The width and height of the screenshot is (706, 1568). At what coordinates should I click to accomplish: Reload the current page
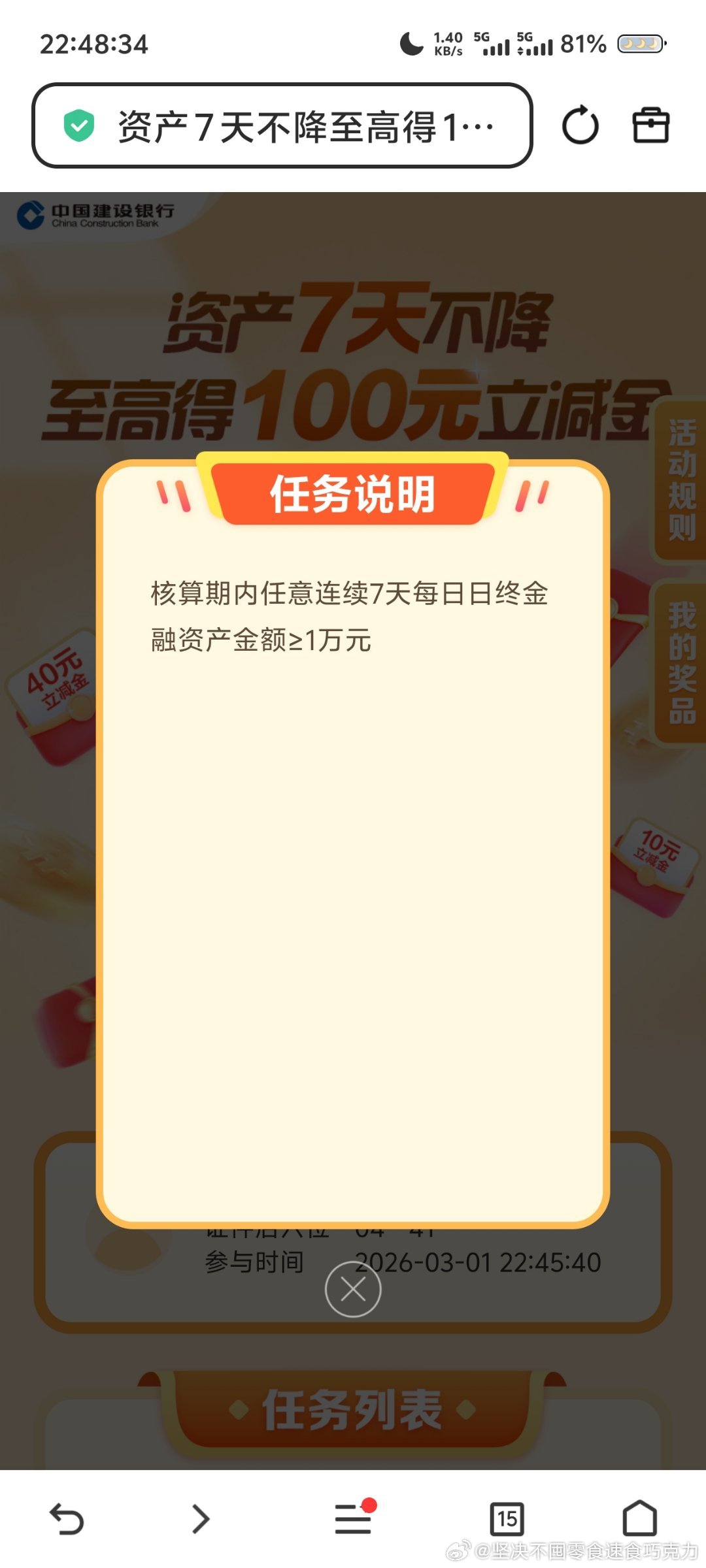click(x=580, y=125)
